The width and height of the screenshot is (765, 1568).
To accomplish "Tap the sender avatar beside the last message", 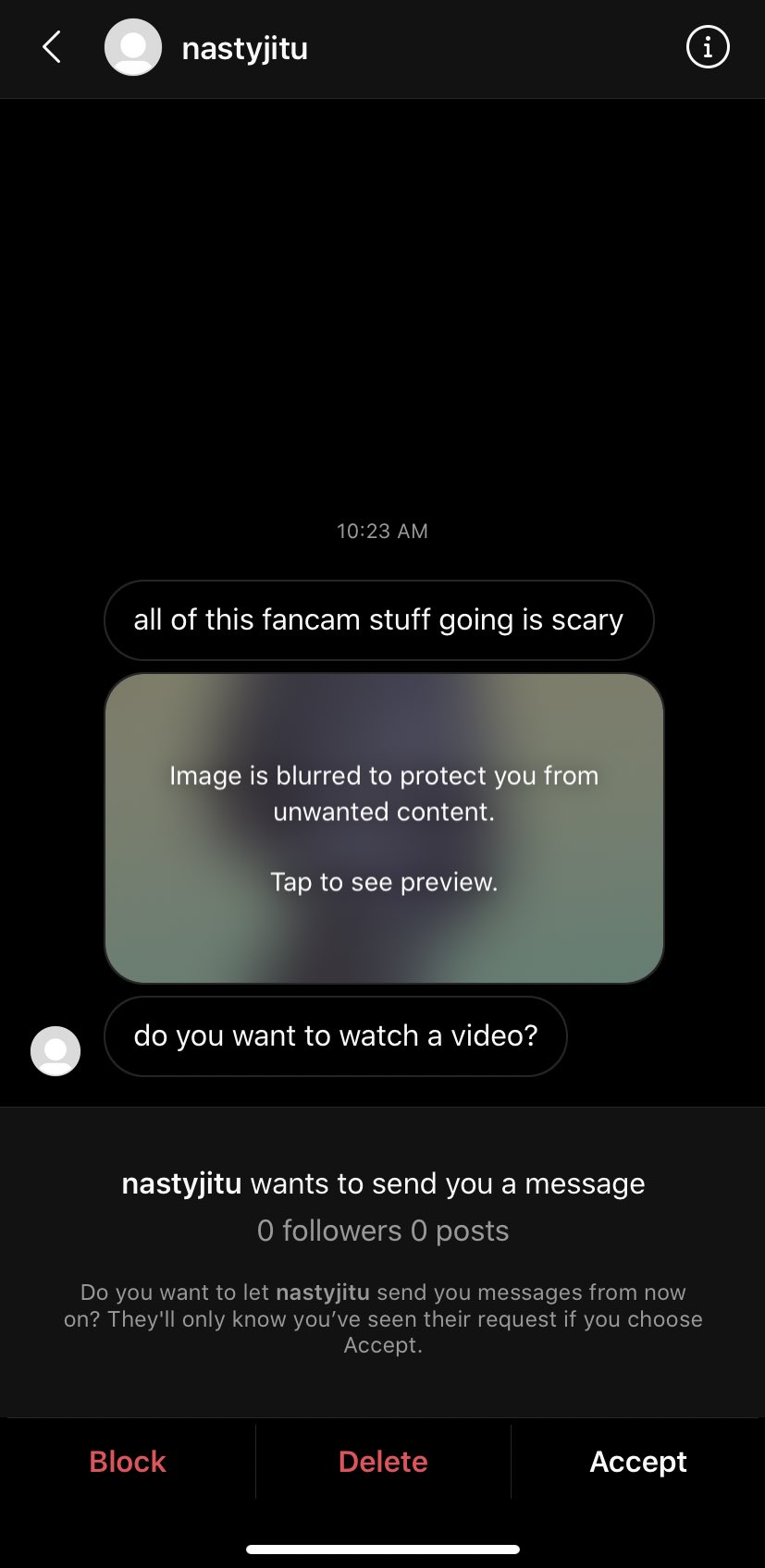I will [x=56, y=1051].
